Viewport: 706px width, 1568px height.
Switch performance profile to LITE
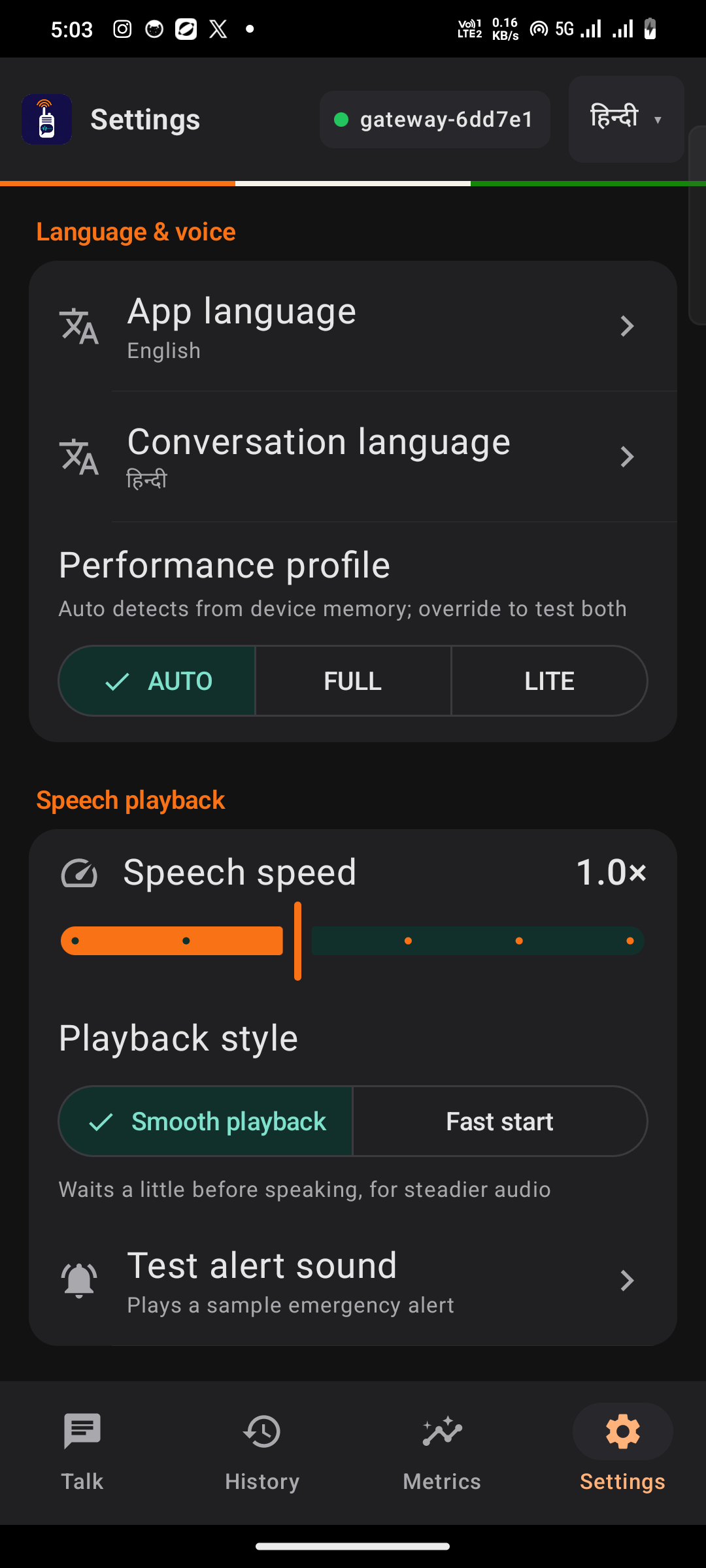(x=549, y=681)
